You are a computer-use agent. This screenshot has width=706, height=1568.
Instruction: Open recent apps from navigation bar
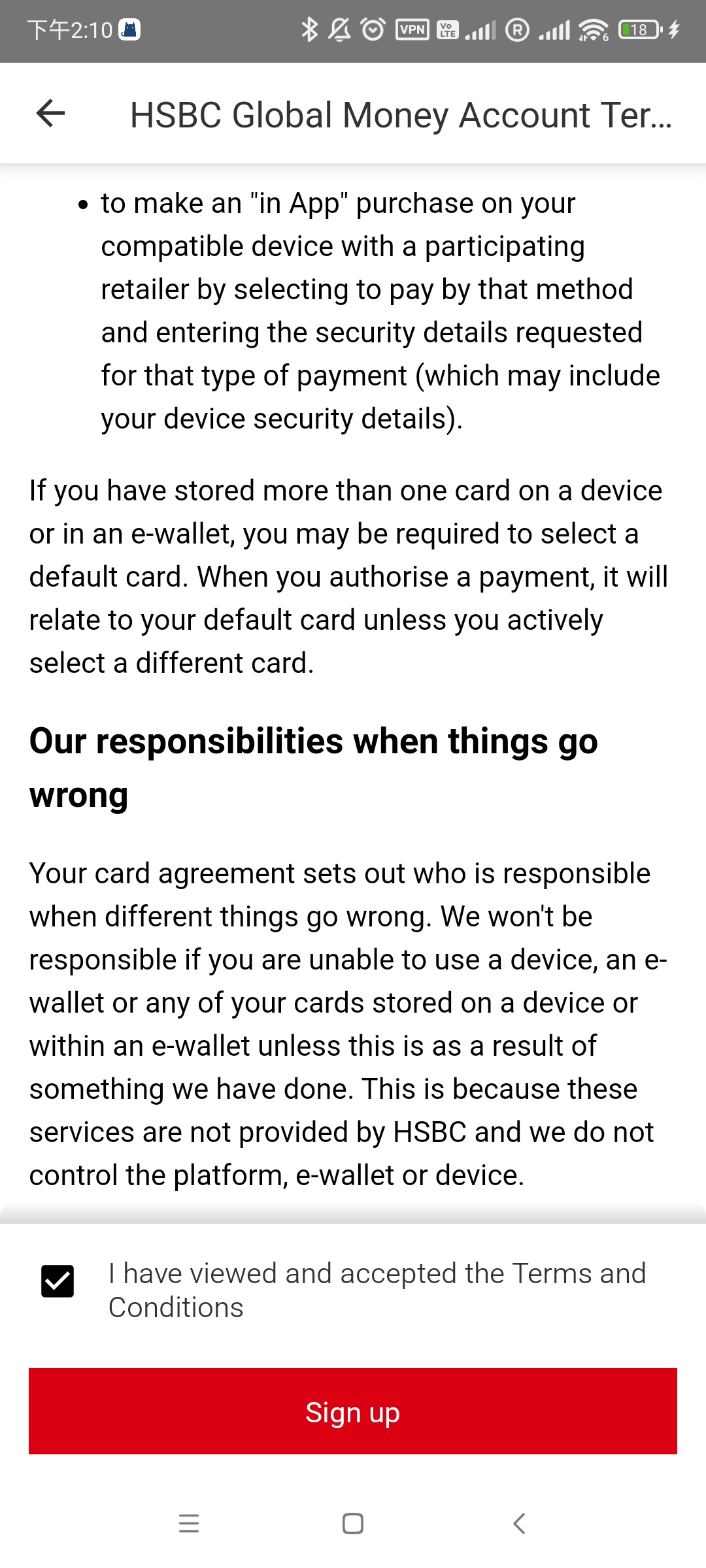point(189,1523)
